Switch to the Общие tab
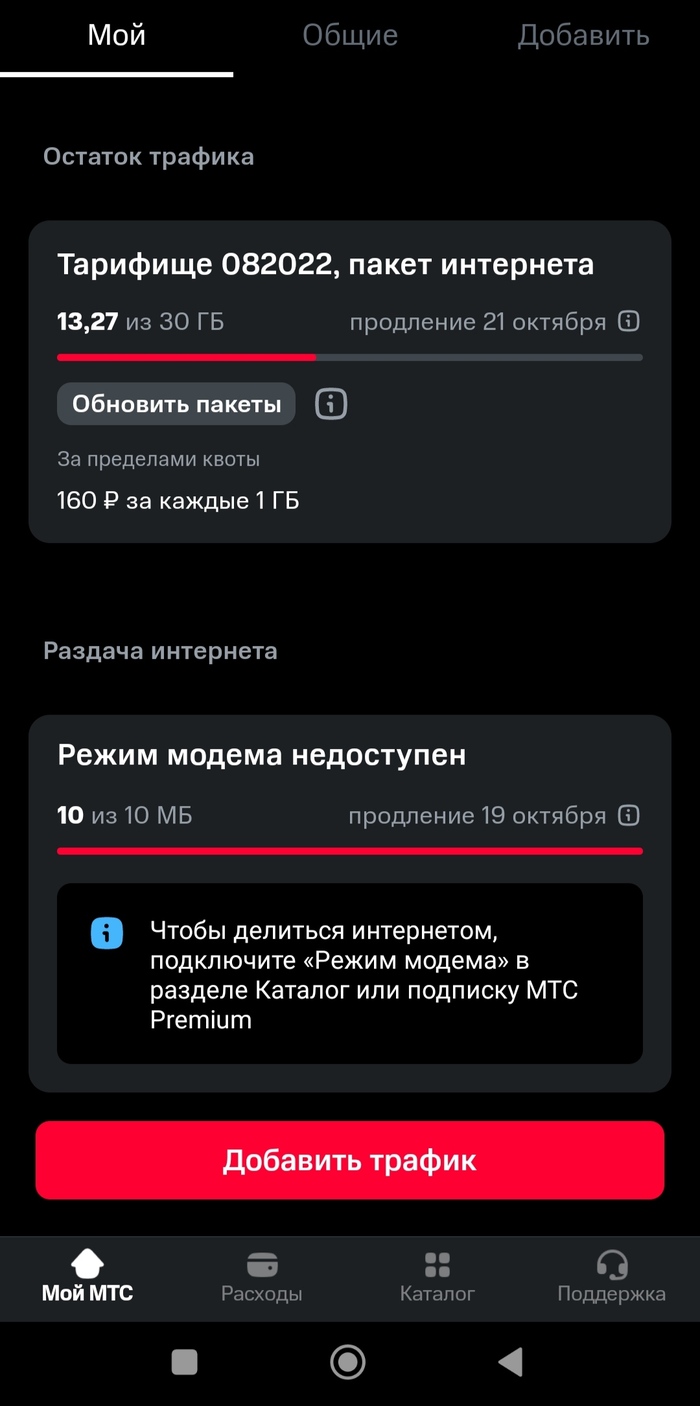Image resolution: width=700 pixels, height=1406 pixels. pyautogui.click(x=350, y=36)
